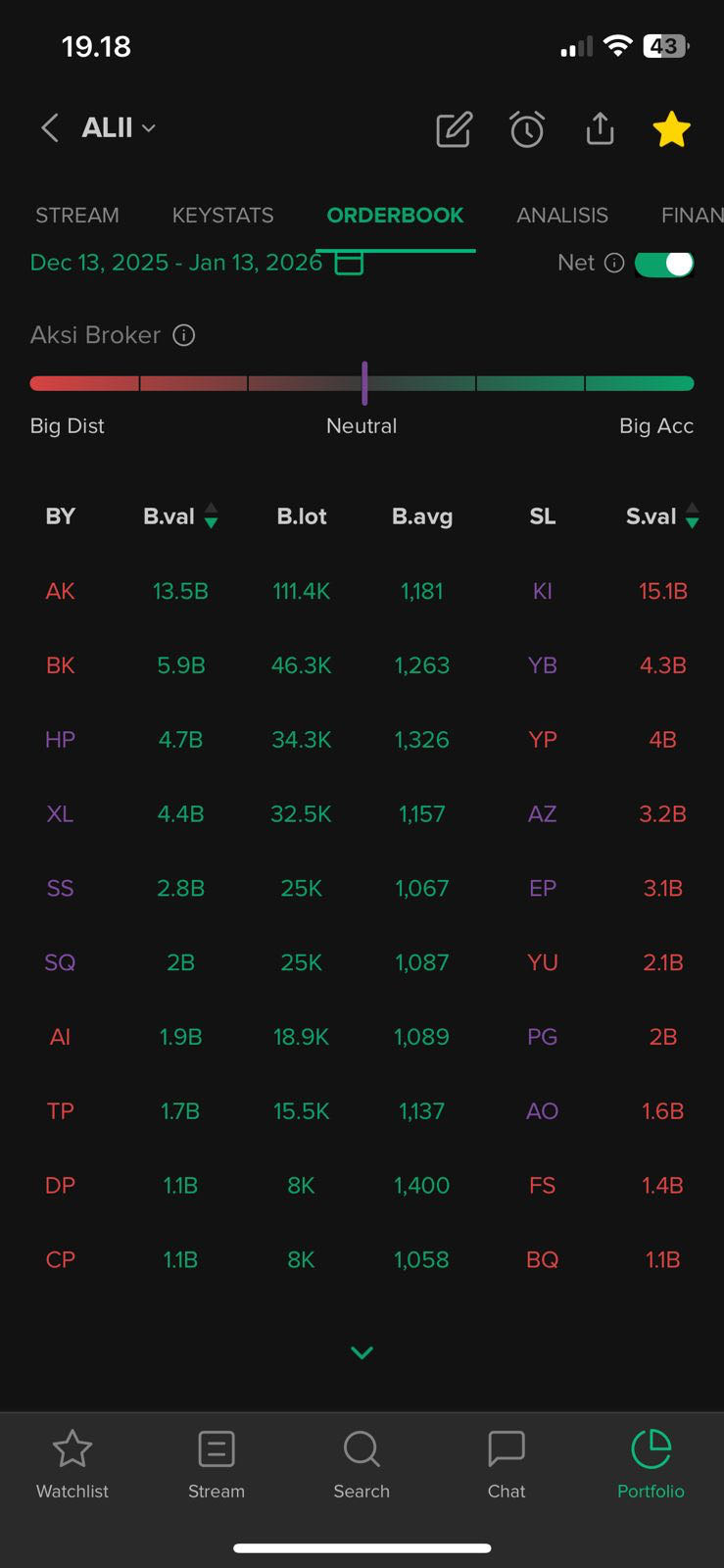724x1568 pixels.
Task: Open the note edit icon
Action: pyautogui.click(x=454, y=129)
